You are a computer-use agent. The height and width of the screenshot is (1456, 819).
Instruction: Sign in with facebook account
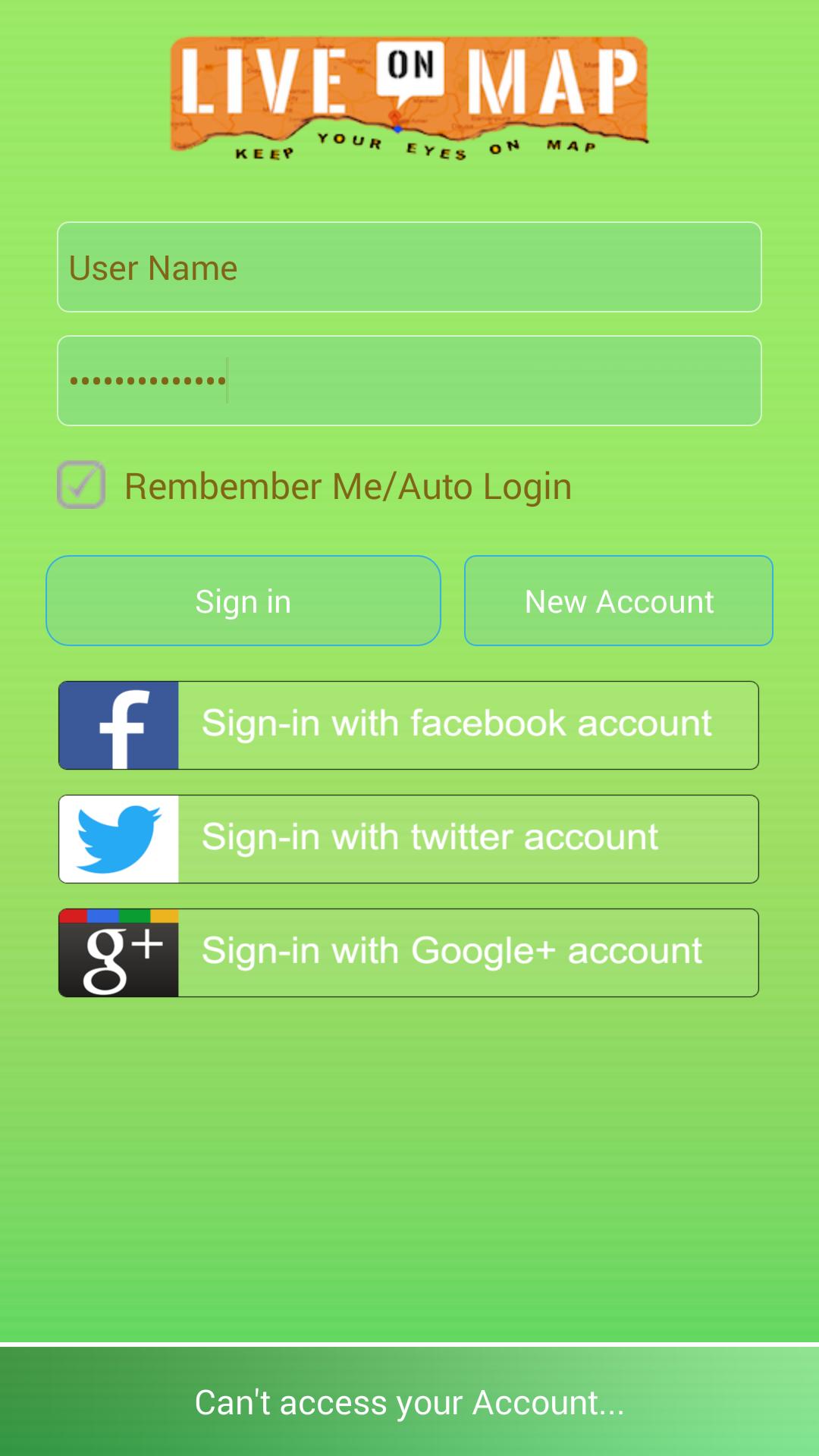coord(409,725)
